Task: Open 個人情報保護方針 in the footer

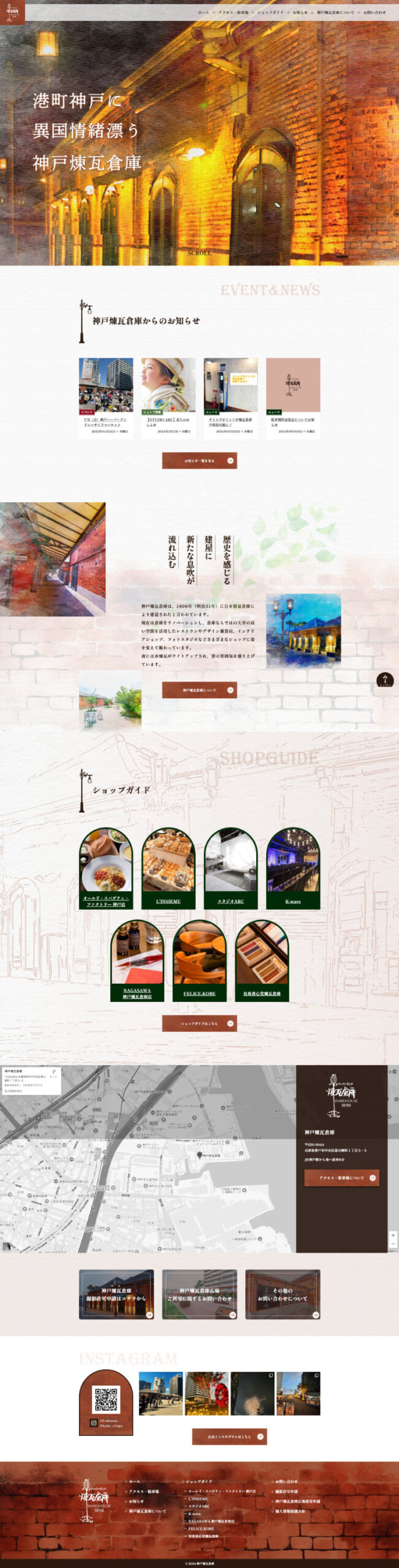Action: 290,1511
